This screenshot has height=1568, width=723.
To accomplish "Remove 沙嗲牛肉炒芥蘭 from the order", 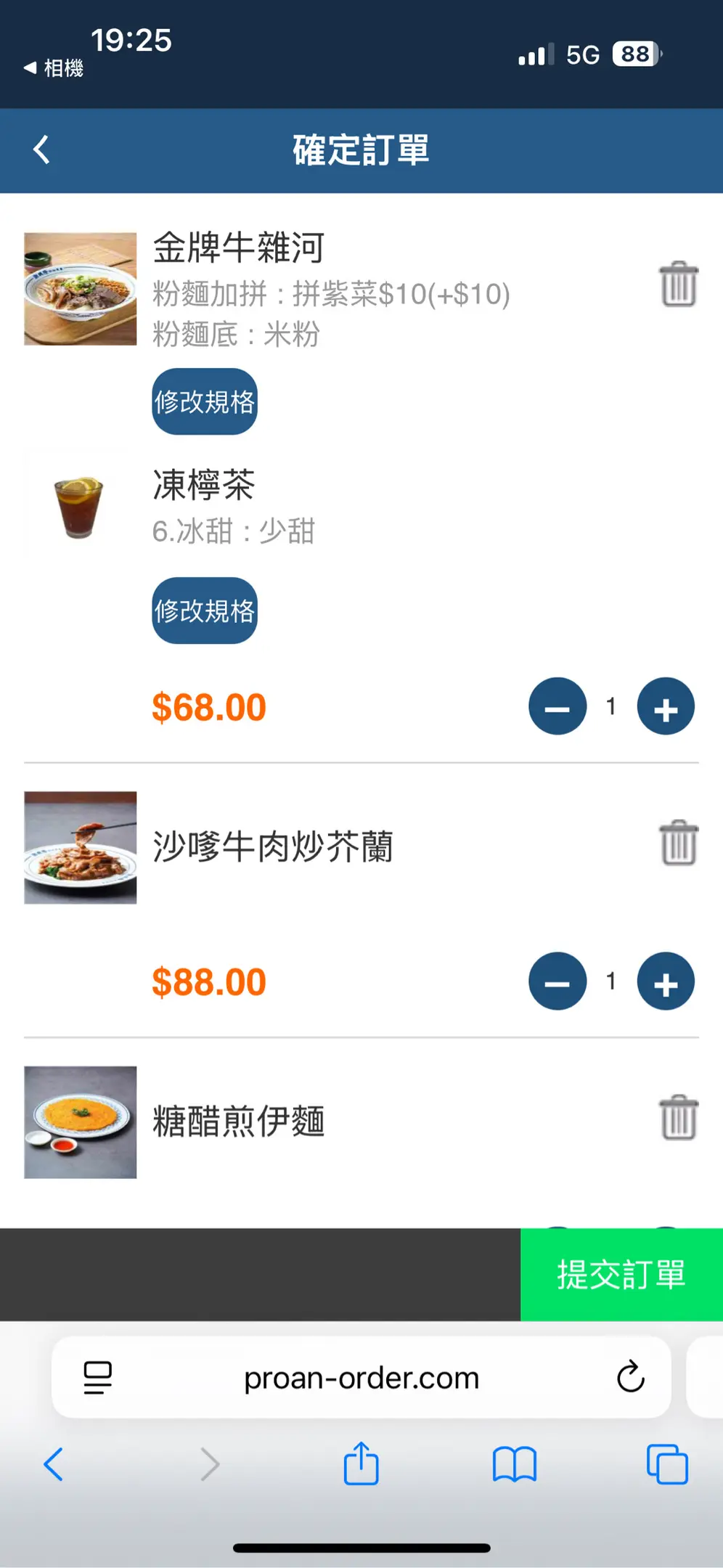I will (679, 843).
